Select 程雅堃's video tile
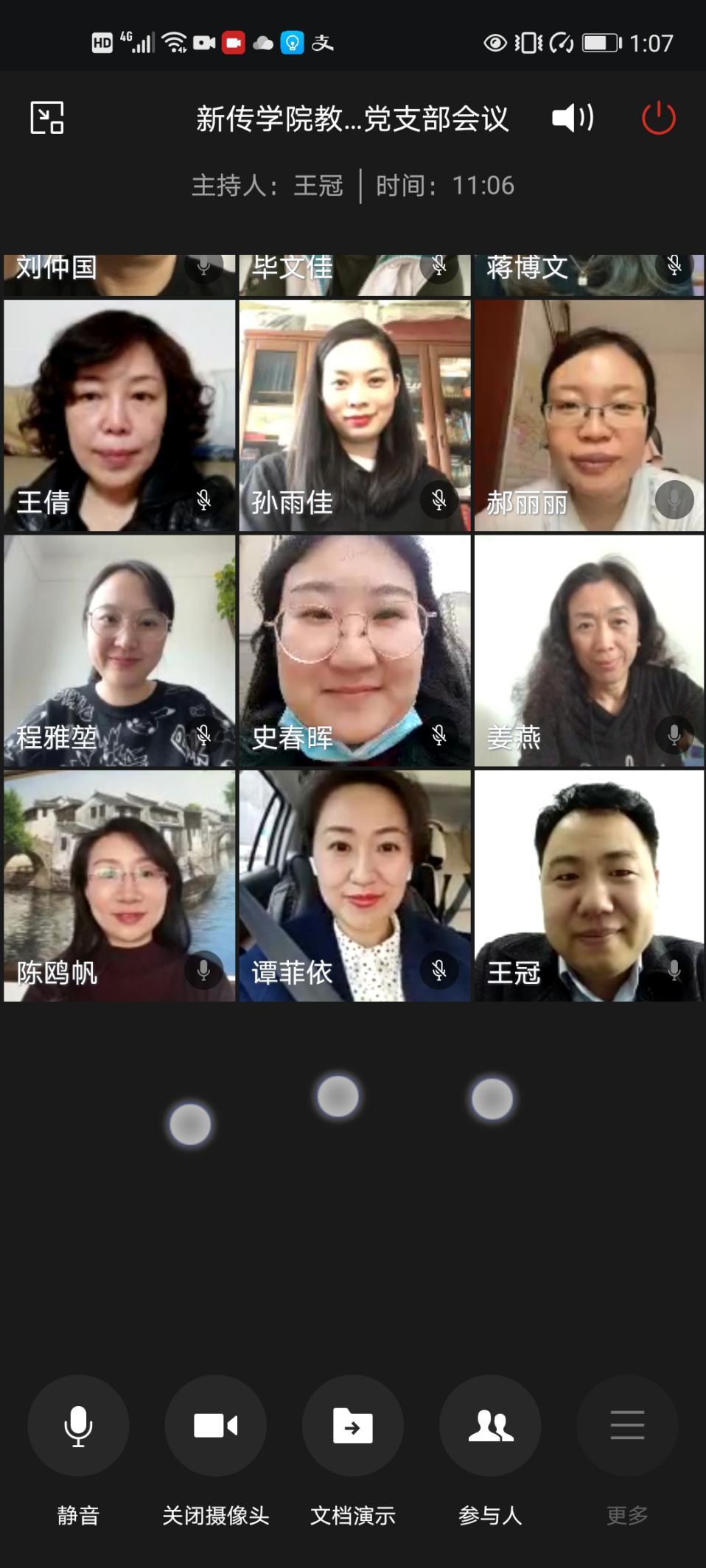Screen dimensions: 706x1568 [119, 650]
